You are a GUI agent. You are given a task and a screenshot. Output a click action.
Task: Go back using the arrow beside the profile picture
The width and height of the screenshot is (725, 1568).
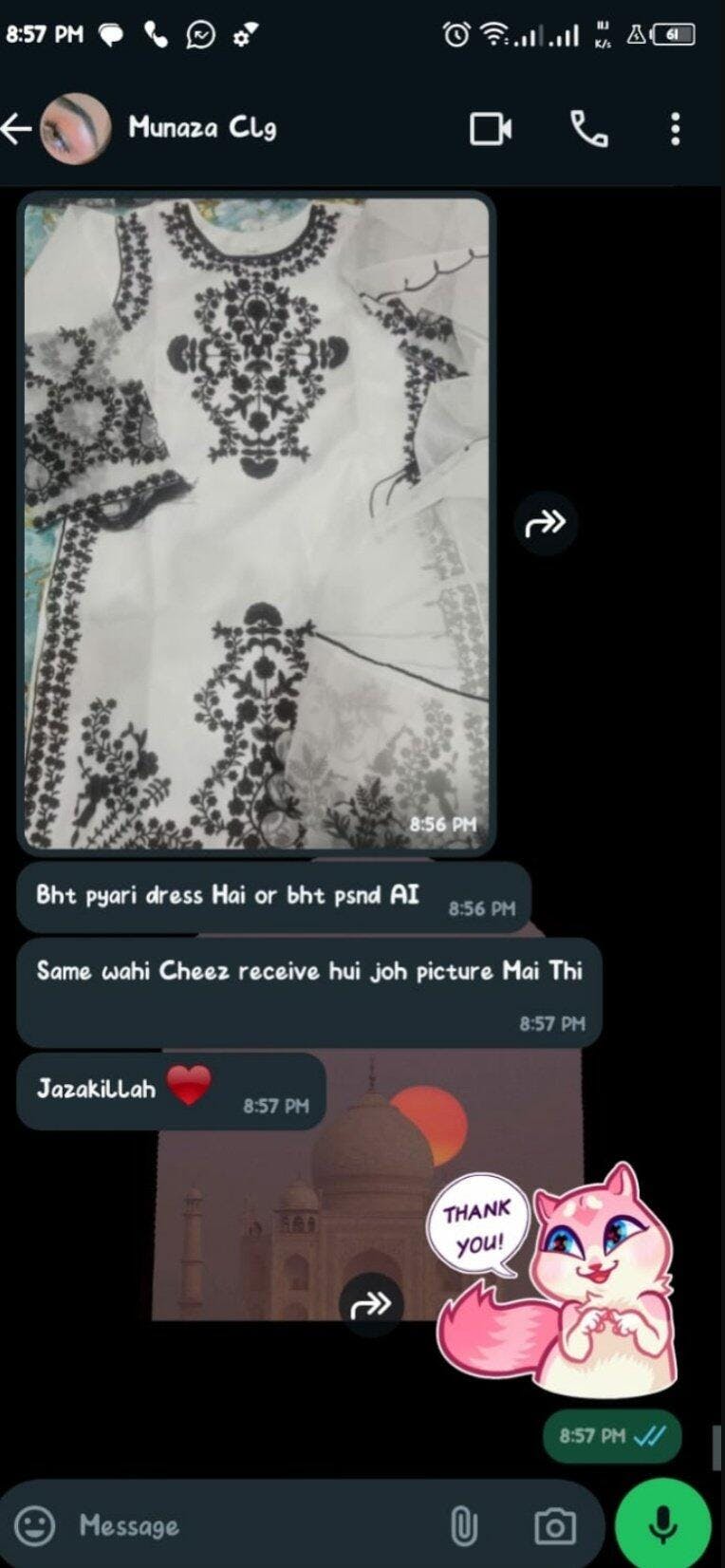(x=17, y=128)
